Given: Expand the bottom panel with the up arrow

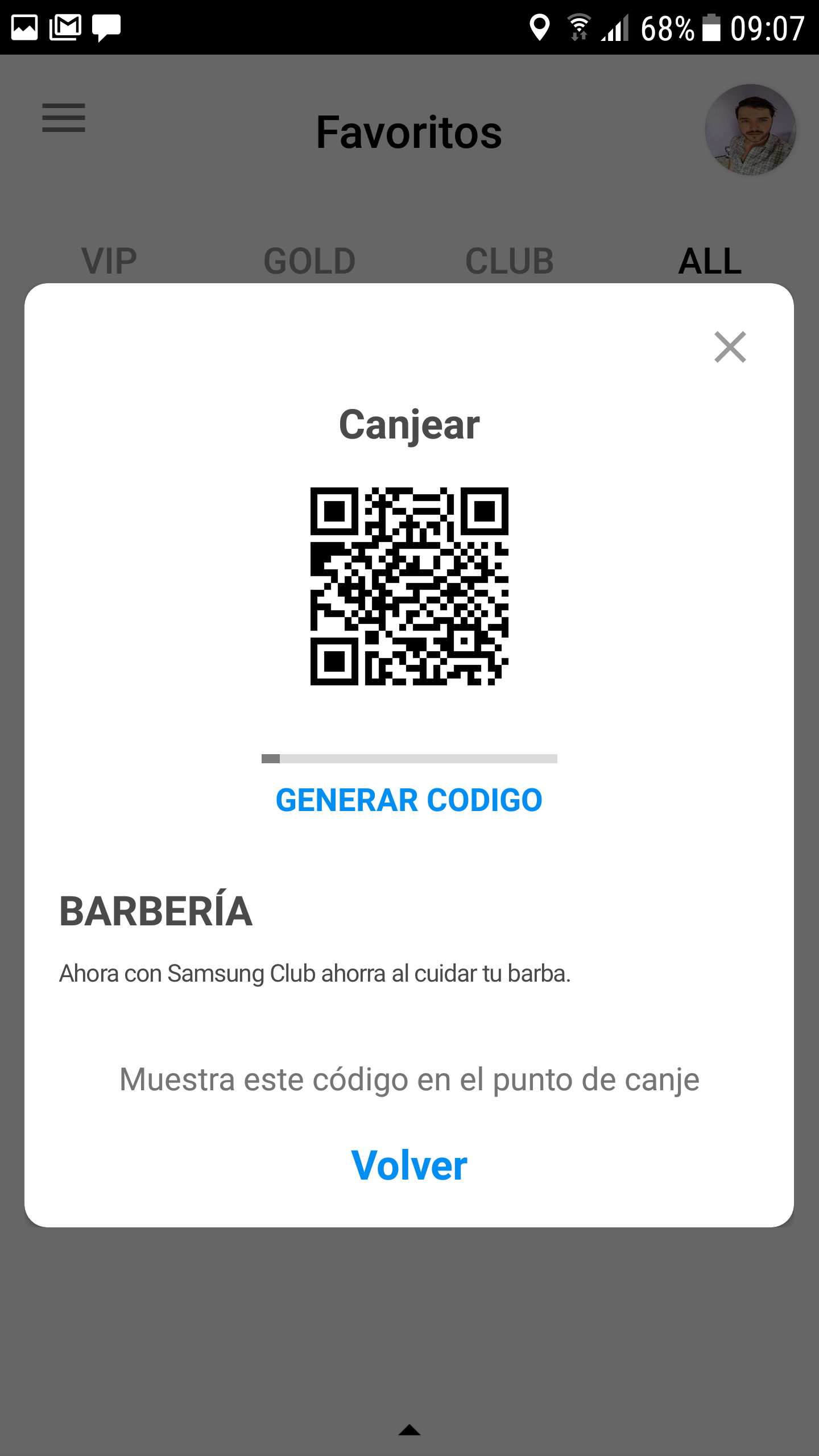Looking at the screenshot, I should [409, 1430].
